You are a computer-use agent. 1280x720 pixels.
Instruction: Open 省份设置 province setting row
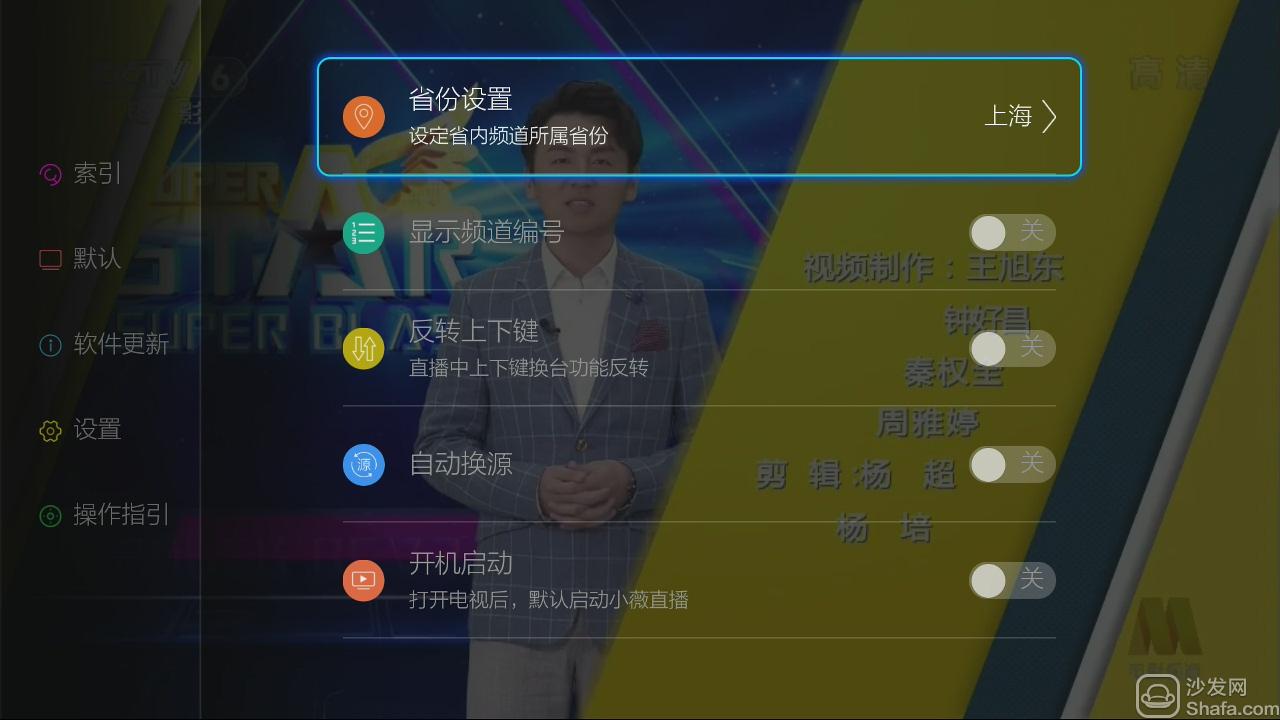[698, 117]
